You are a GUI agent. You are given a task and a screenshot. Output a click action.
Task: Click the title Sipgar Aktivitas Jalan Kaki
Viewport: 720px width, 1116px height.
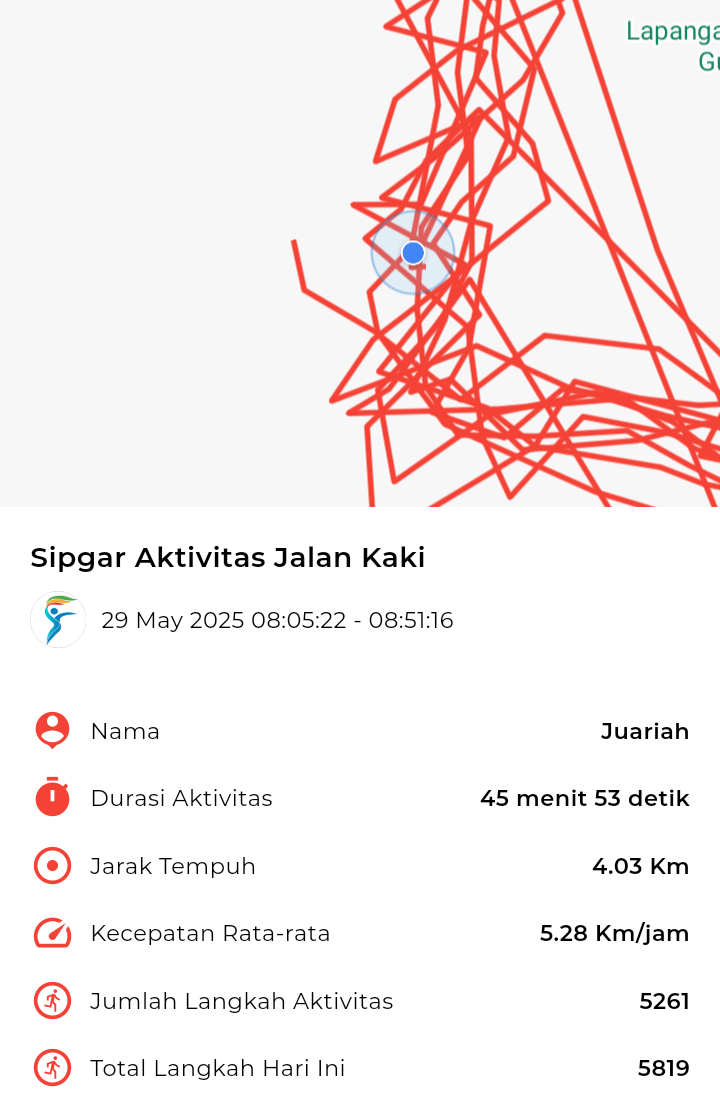228,557
